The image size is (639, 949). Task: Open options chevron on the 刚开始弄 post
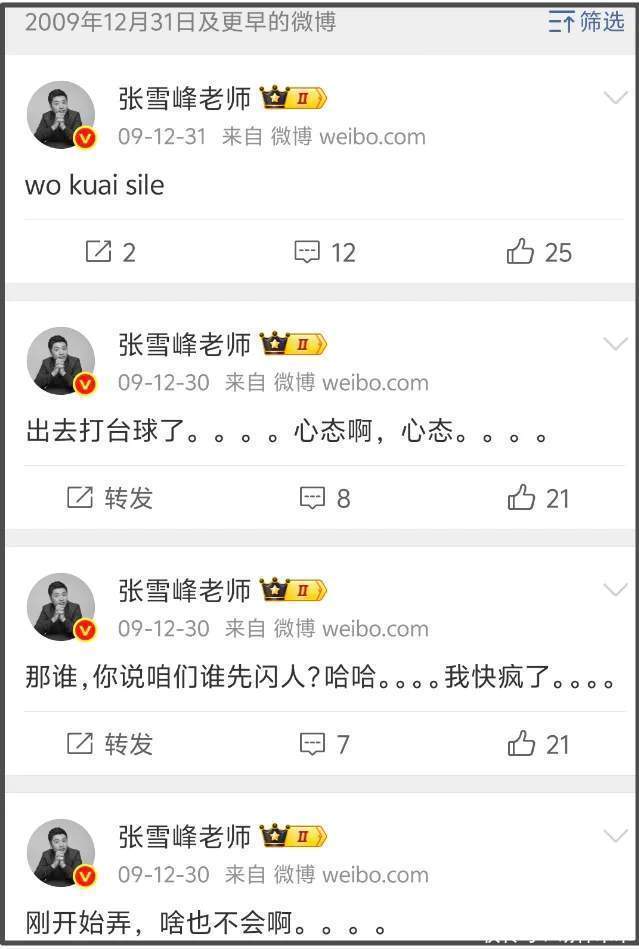(x=615, y=836)
